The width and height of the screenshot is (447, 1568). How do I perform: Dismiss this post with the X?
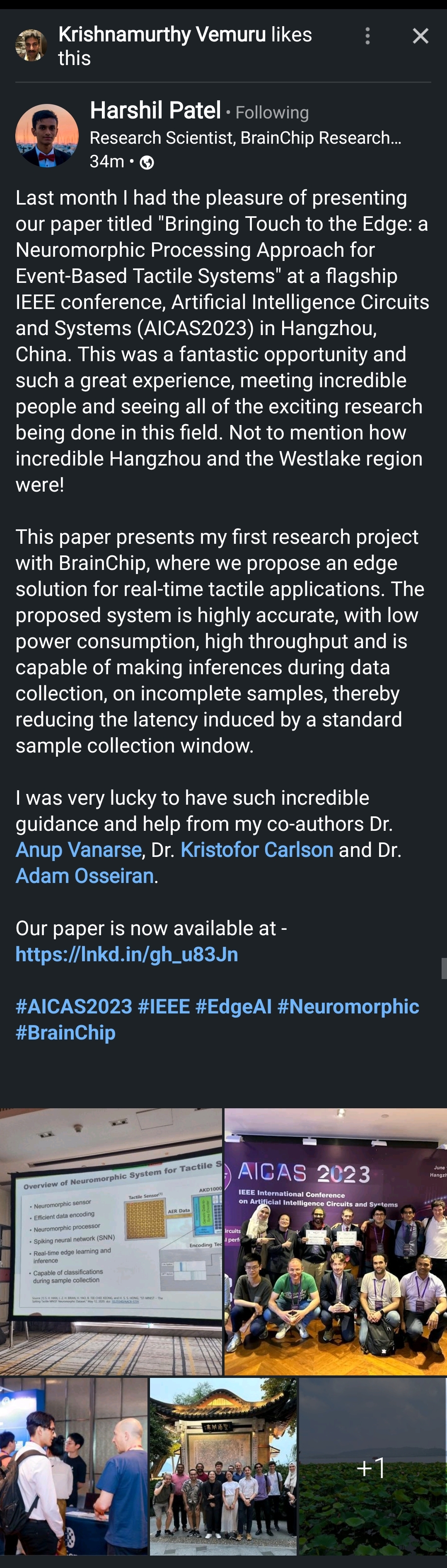[420, 36]
